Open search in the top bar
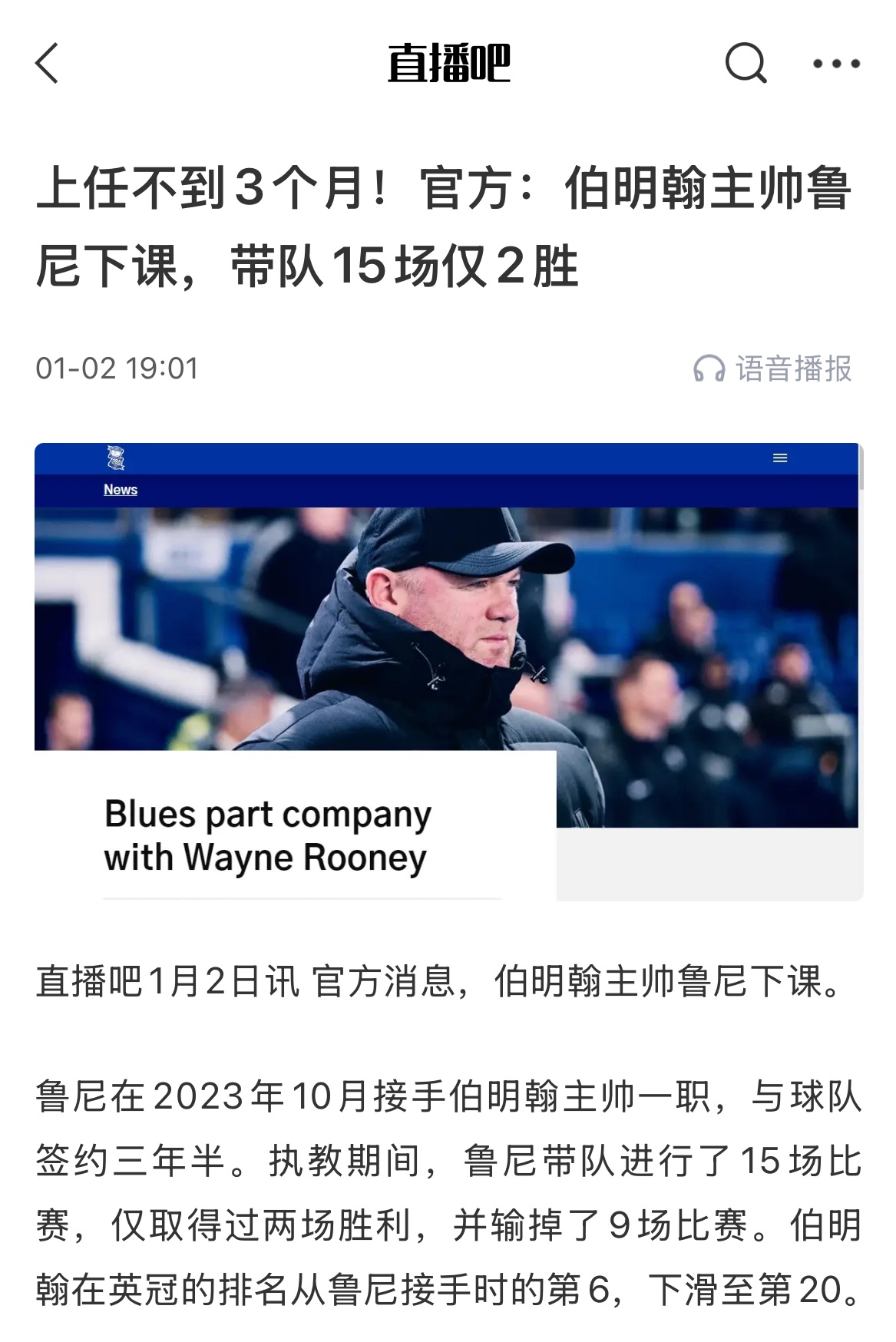 point(746,63)
